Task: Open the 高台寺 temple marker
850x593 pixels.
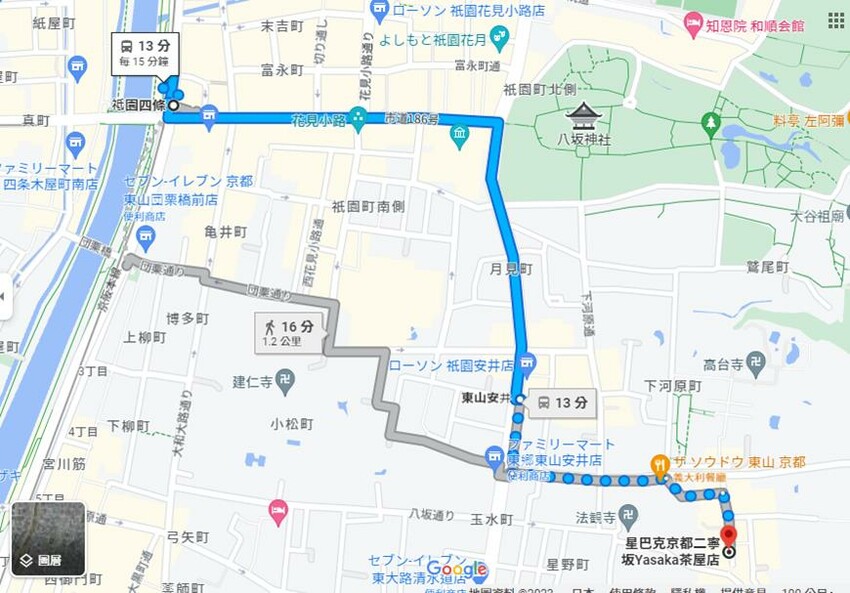Action: pos(756,364)
